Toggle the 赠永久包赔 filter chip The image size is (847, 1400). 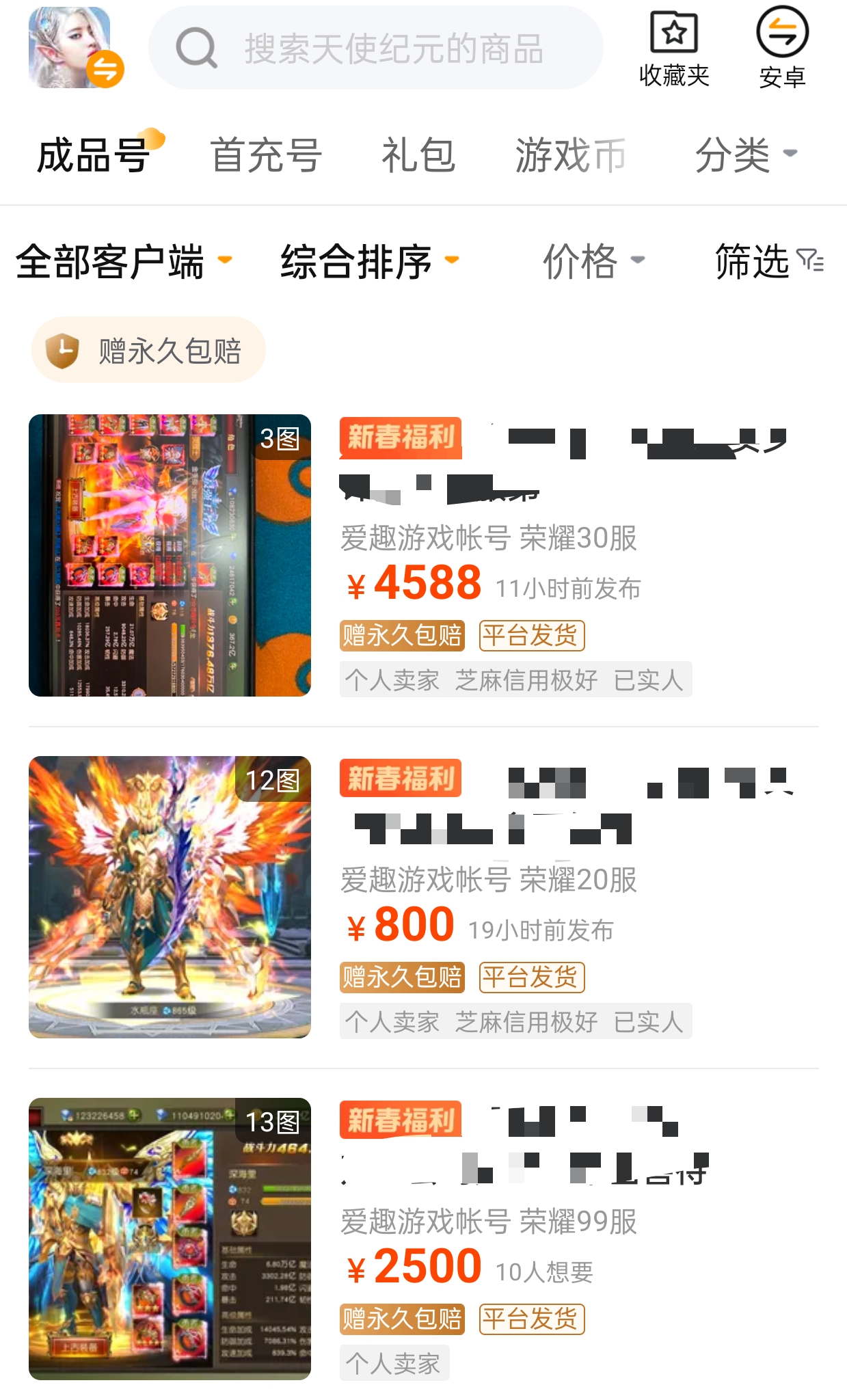pyautogui.click(x=148, y=351)
